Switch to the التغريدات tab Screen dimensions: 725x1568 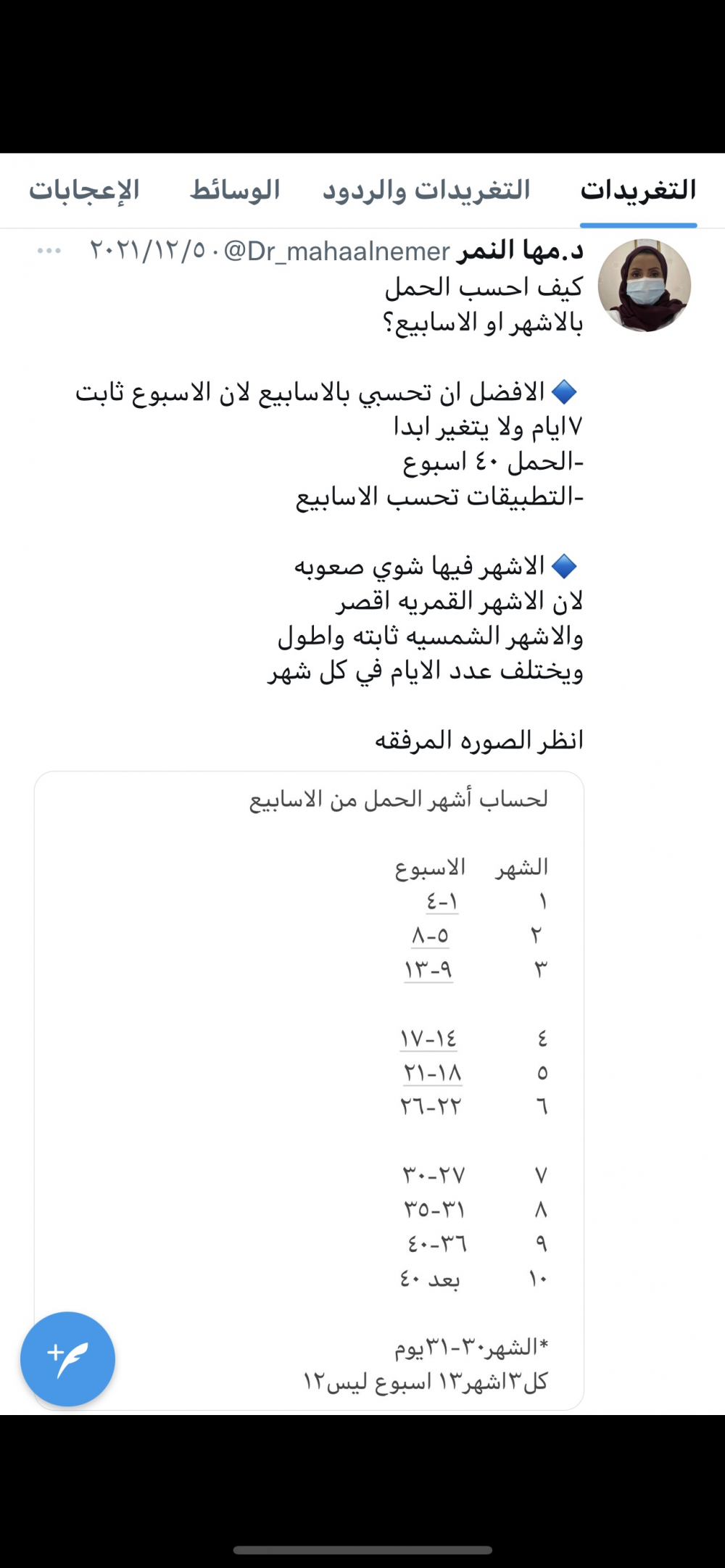pos(638,190)
